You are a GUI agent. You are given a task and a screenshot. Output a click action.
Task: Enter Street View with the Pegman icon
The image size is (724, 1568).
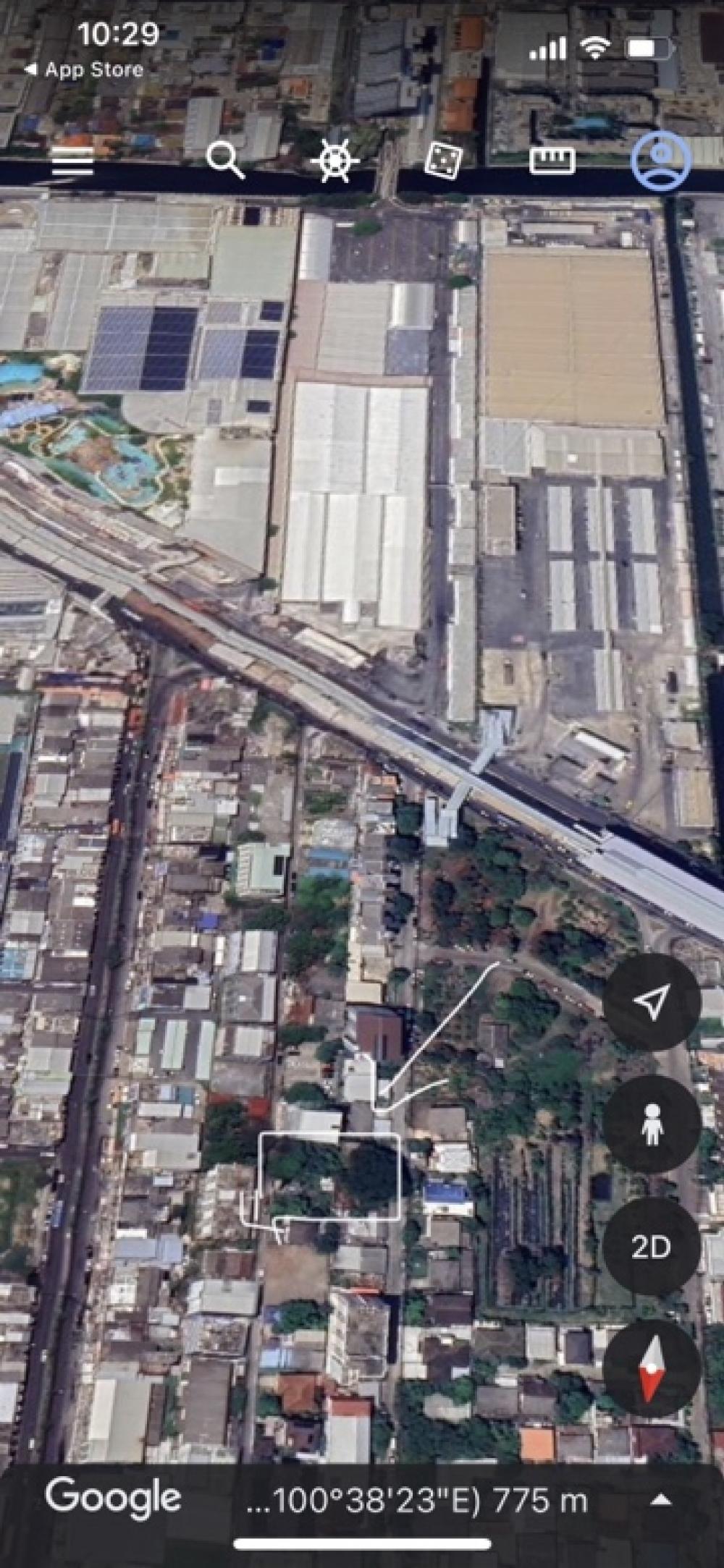pyautogui.click(x=652, y=1122)
